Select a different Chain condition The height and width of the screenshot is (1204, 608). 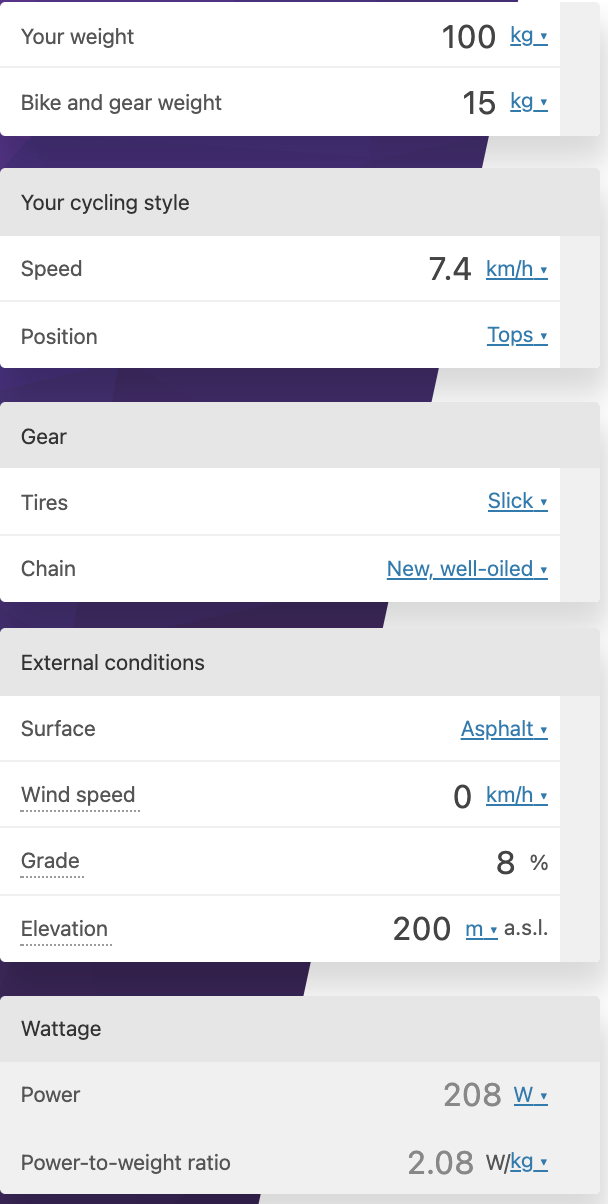pyautogui.click(x=467, y=568)
